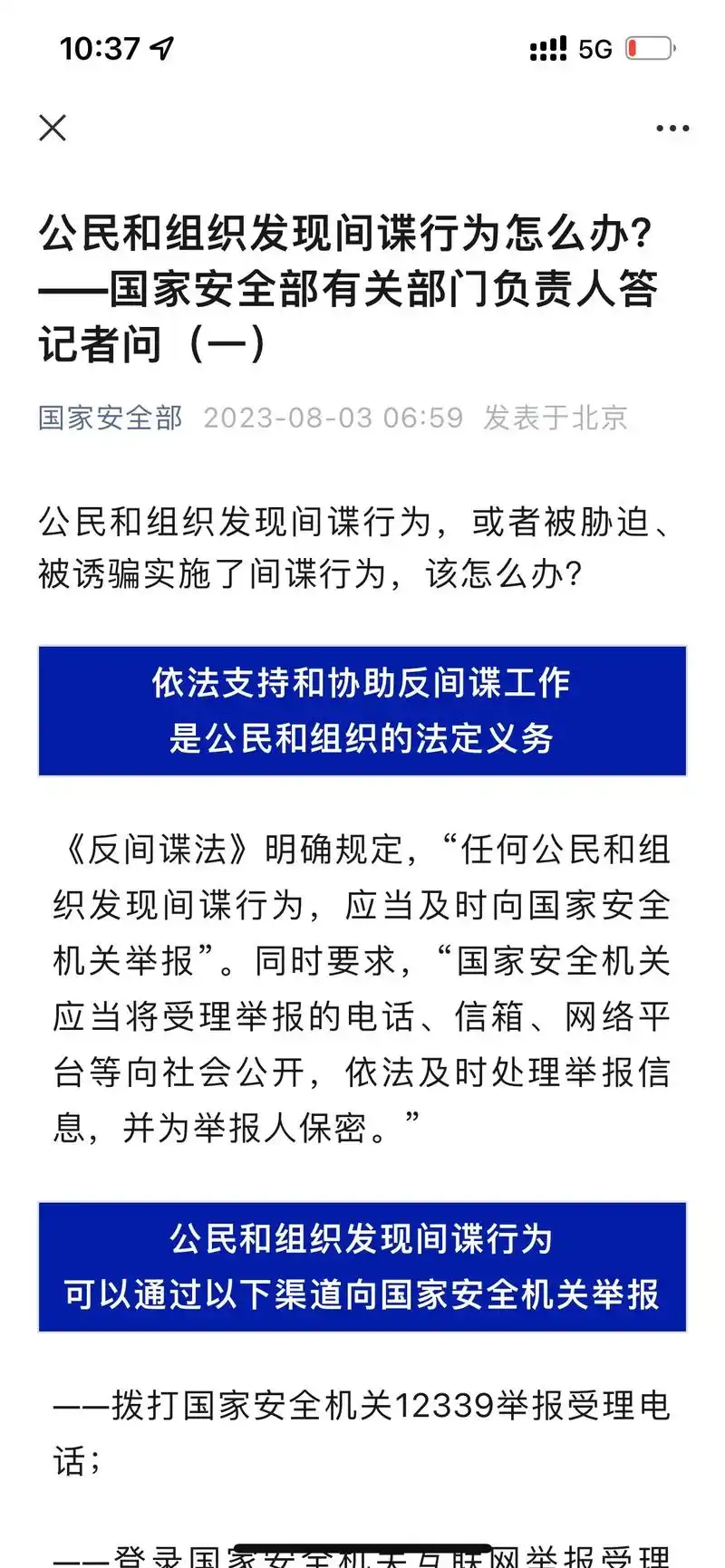Viewport: 725px width, 1568px height.
Task: Tap the more options (...) icon
Action: pyautogui.click(x=672, y=128)
